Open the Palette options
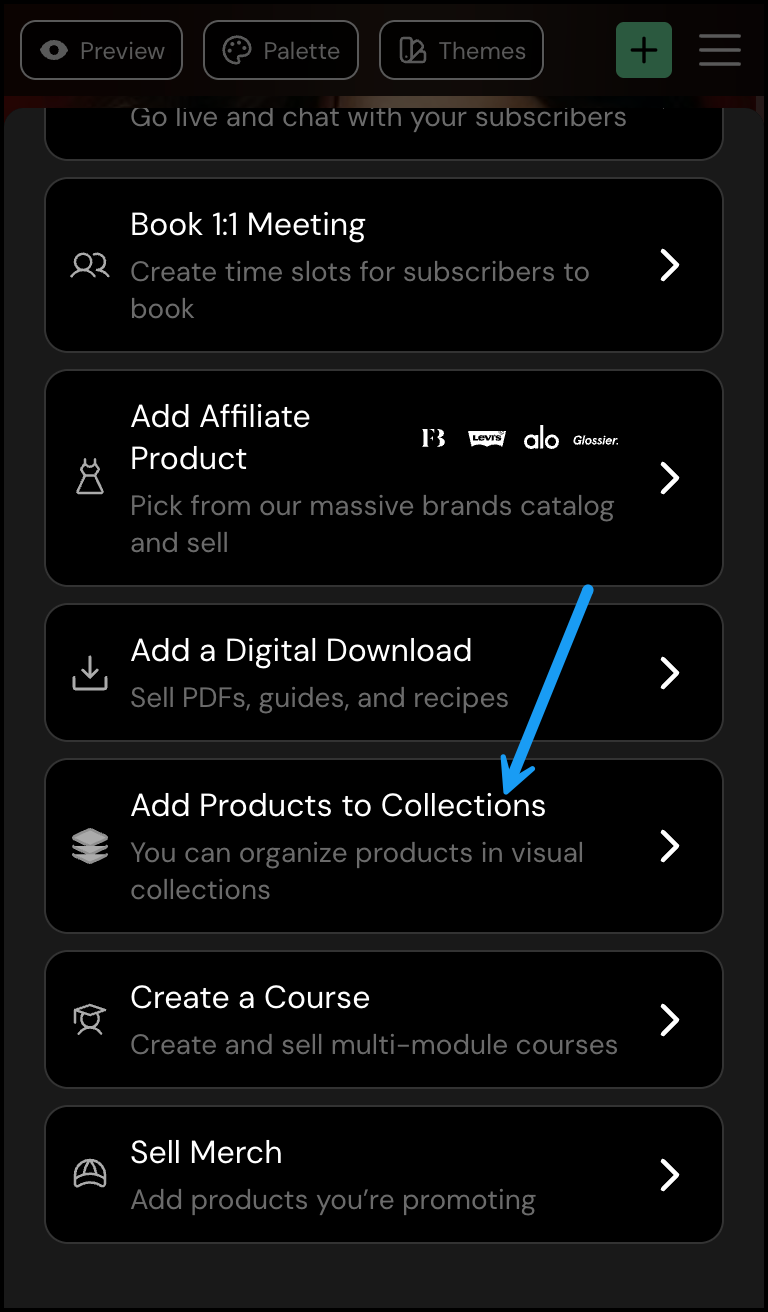Screen dimensions: 768x1312 [x=280, y=50]
